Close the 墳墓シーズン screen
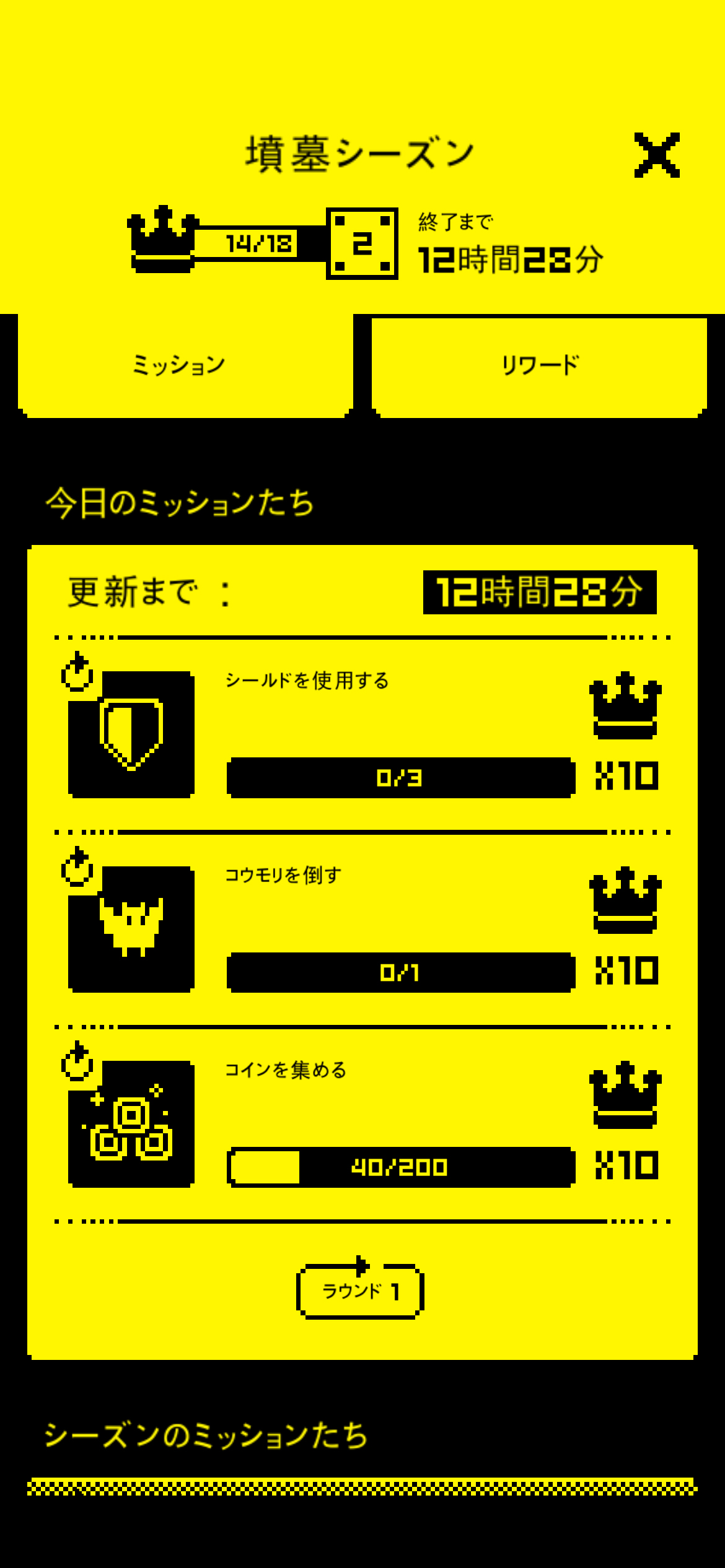This screenshot has height=1568, width=725. click(657, 155)
